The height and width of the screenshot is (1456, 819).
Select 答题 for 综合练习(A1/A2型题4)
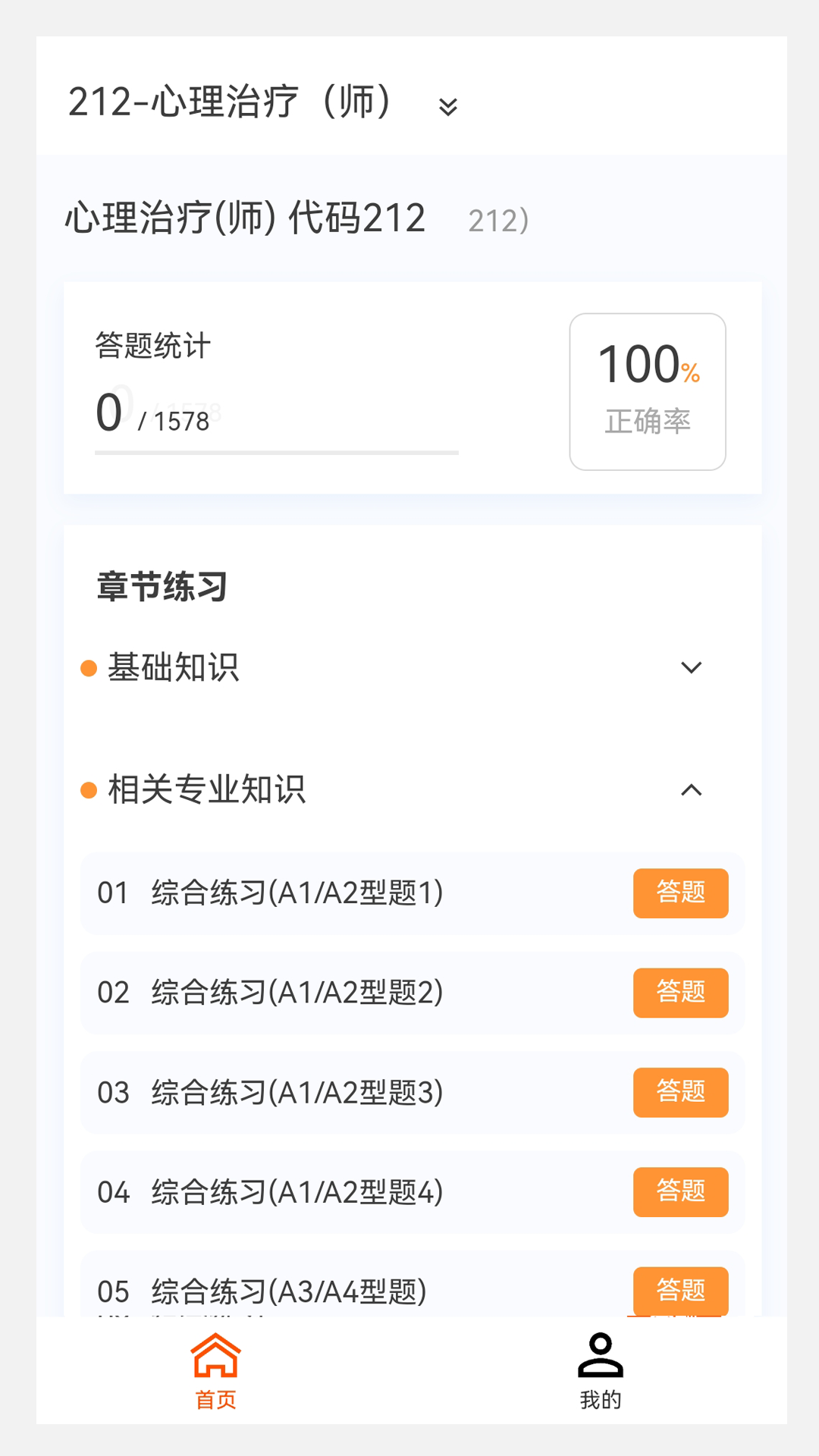pos(680,1192)
